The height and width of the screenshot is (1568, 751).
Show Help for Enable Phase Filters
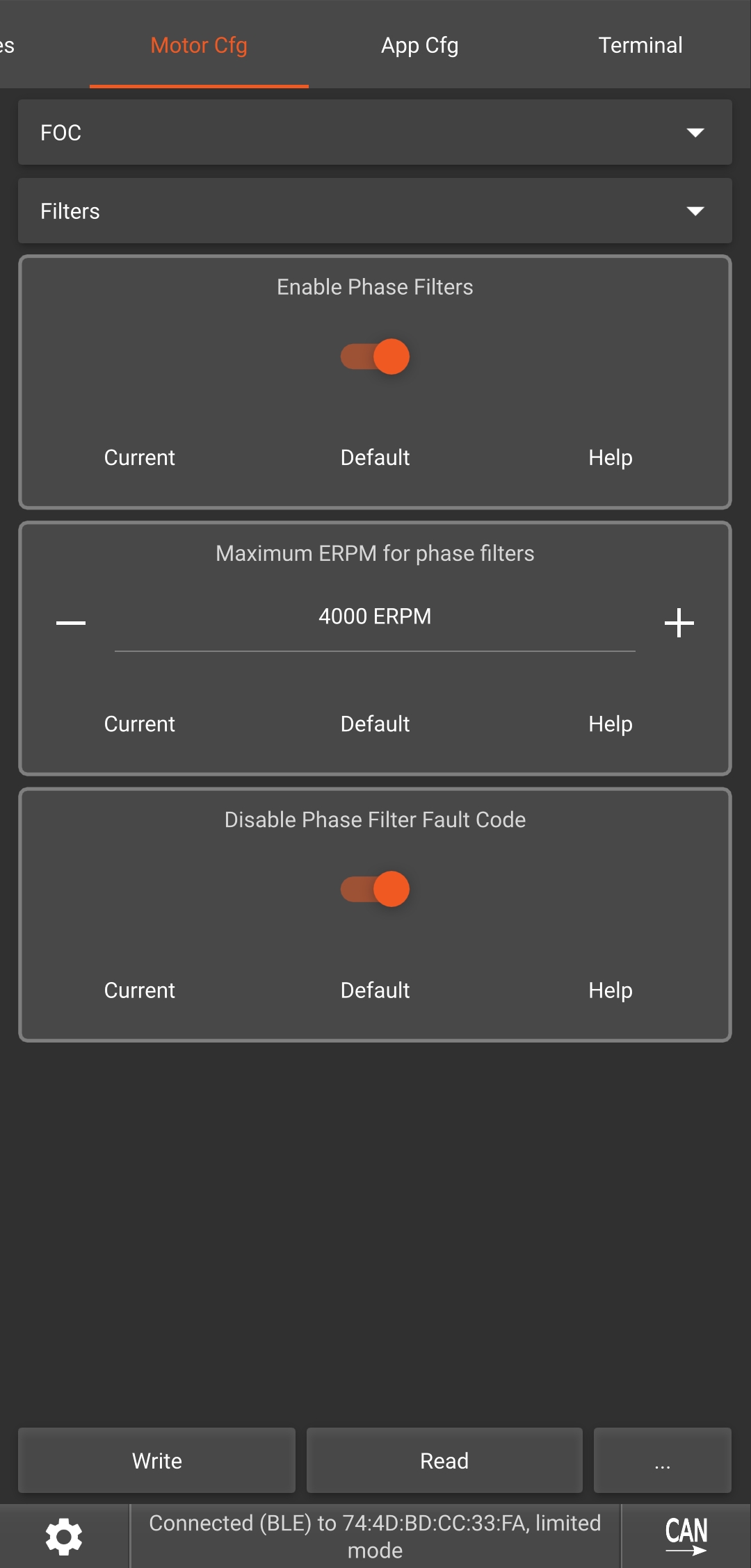click(x=610, y=458)
